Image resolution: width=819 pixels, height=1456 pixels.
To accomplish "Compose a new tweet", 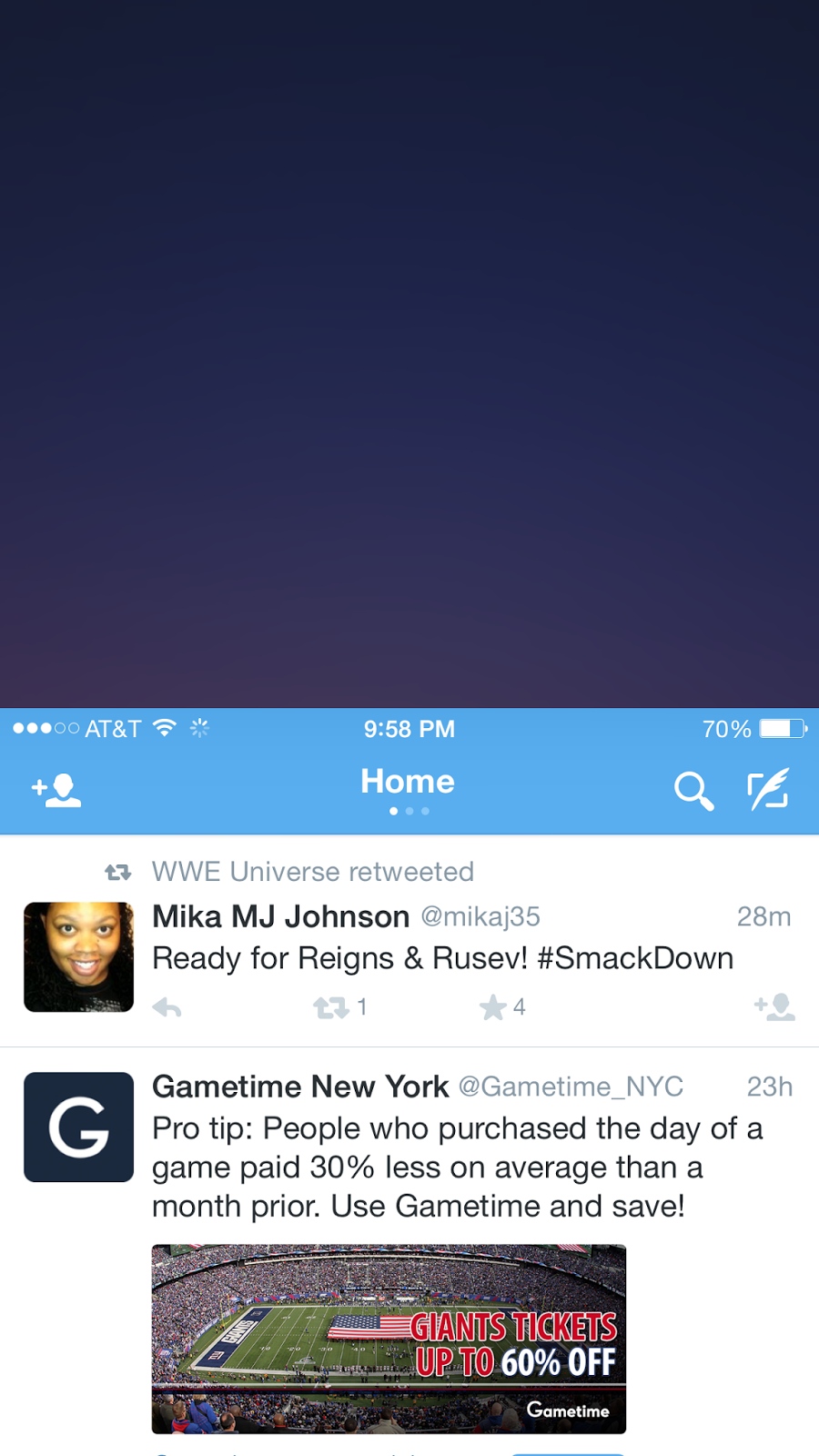I will [x=768, y=789].
